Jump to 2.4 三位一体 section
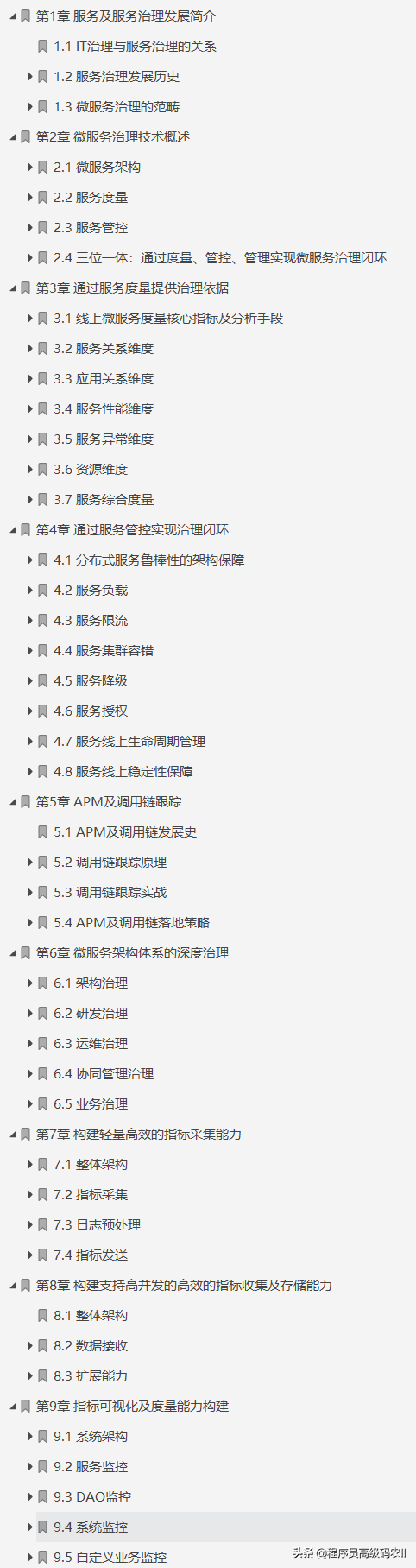This screenshot has width=416, height=1568. coord(220,258)
